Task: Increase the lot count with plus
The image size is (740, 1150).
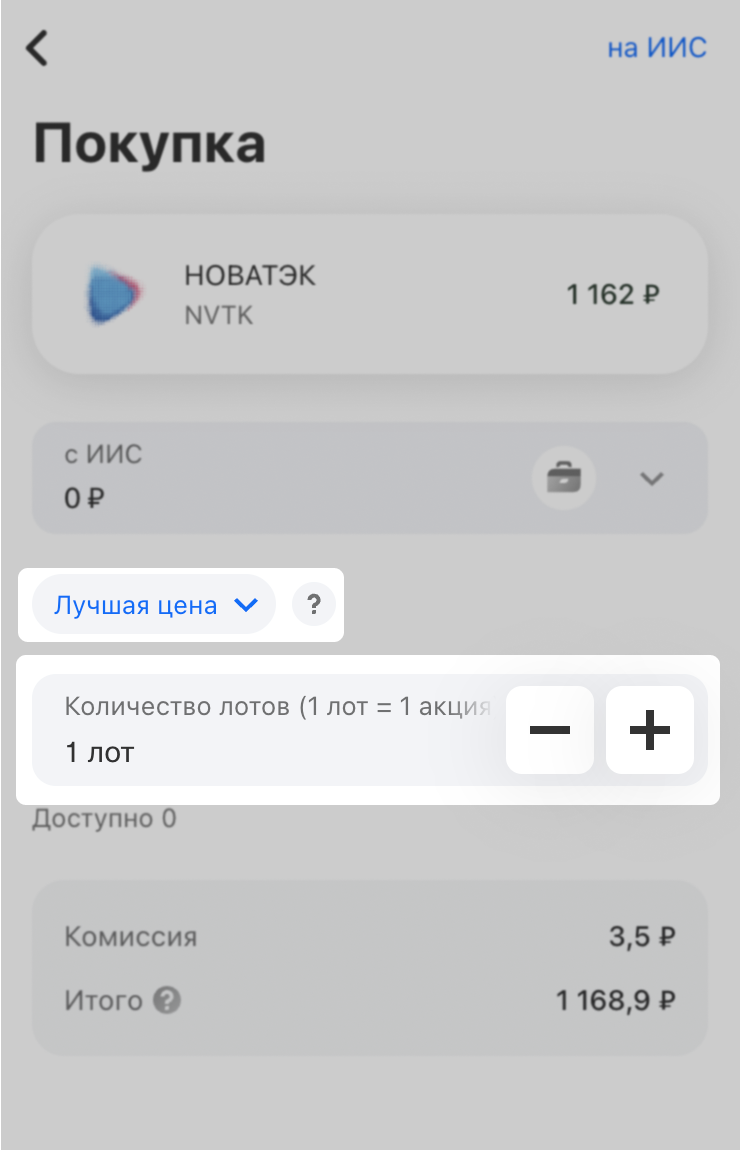Action: 649,731
